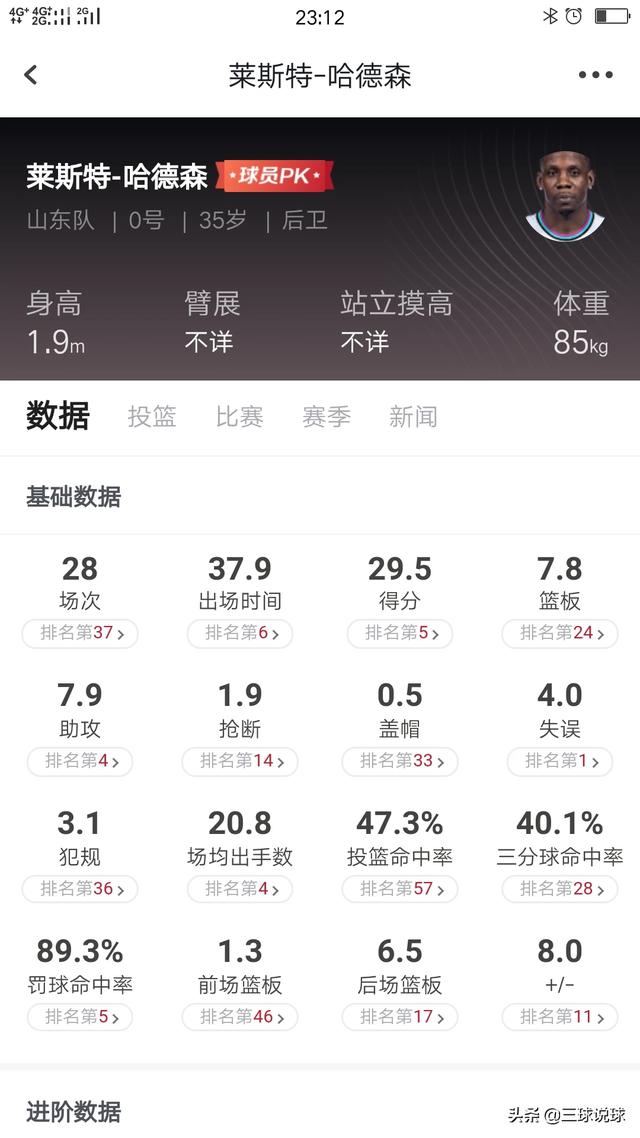Go back with the top-left arrow
The image size is (640, 1138).
point(30,75)
